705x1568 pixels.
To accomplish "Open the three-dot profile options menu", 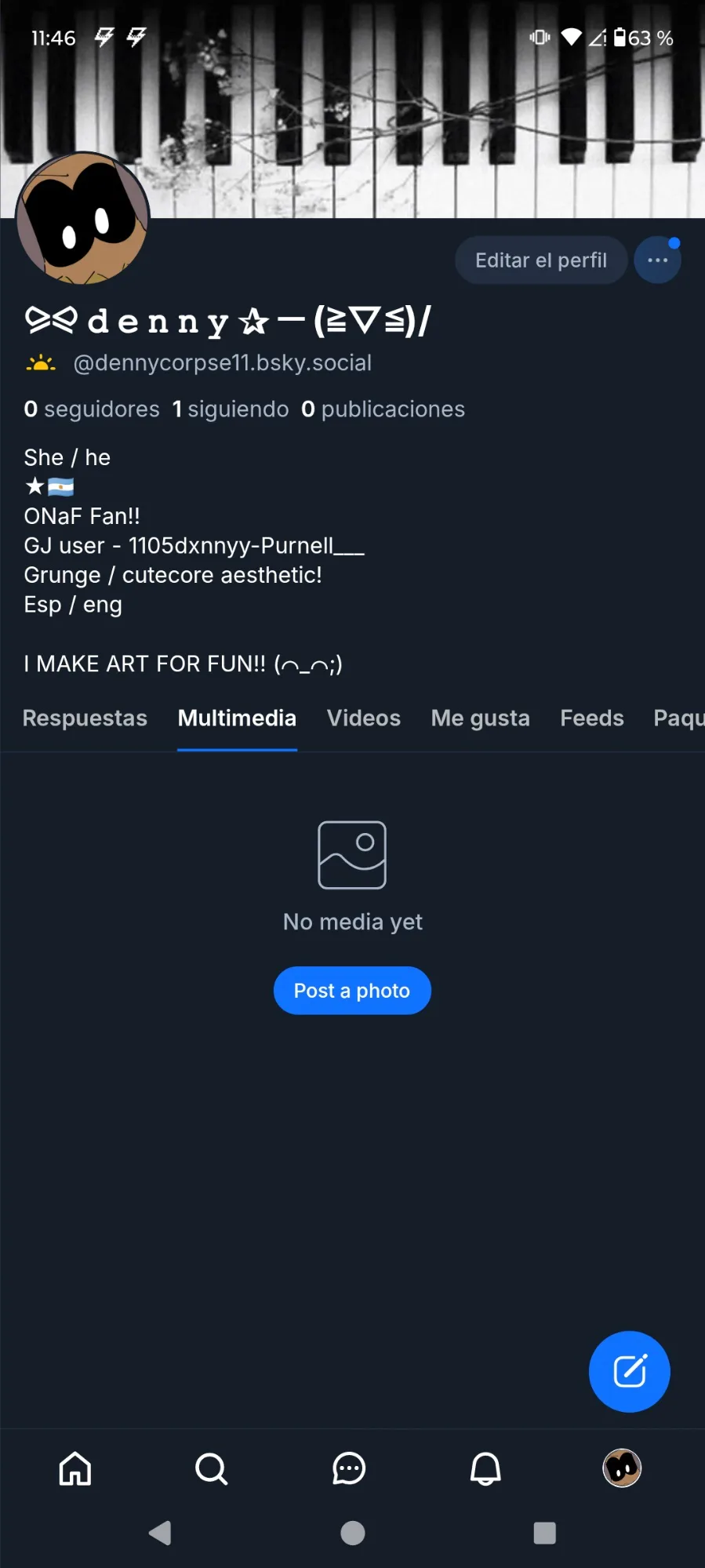I will [657, 260].
